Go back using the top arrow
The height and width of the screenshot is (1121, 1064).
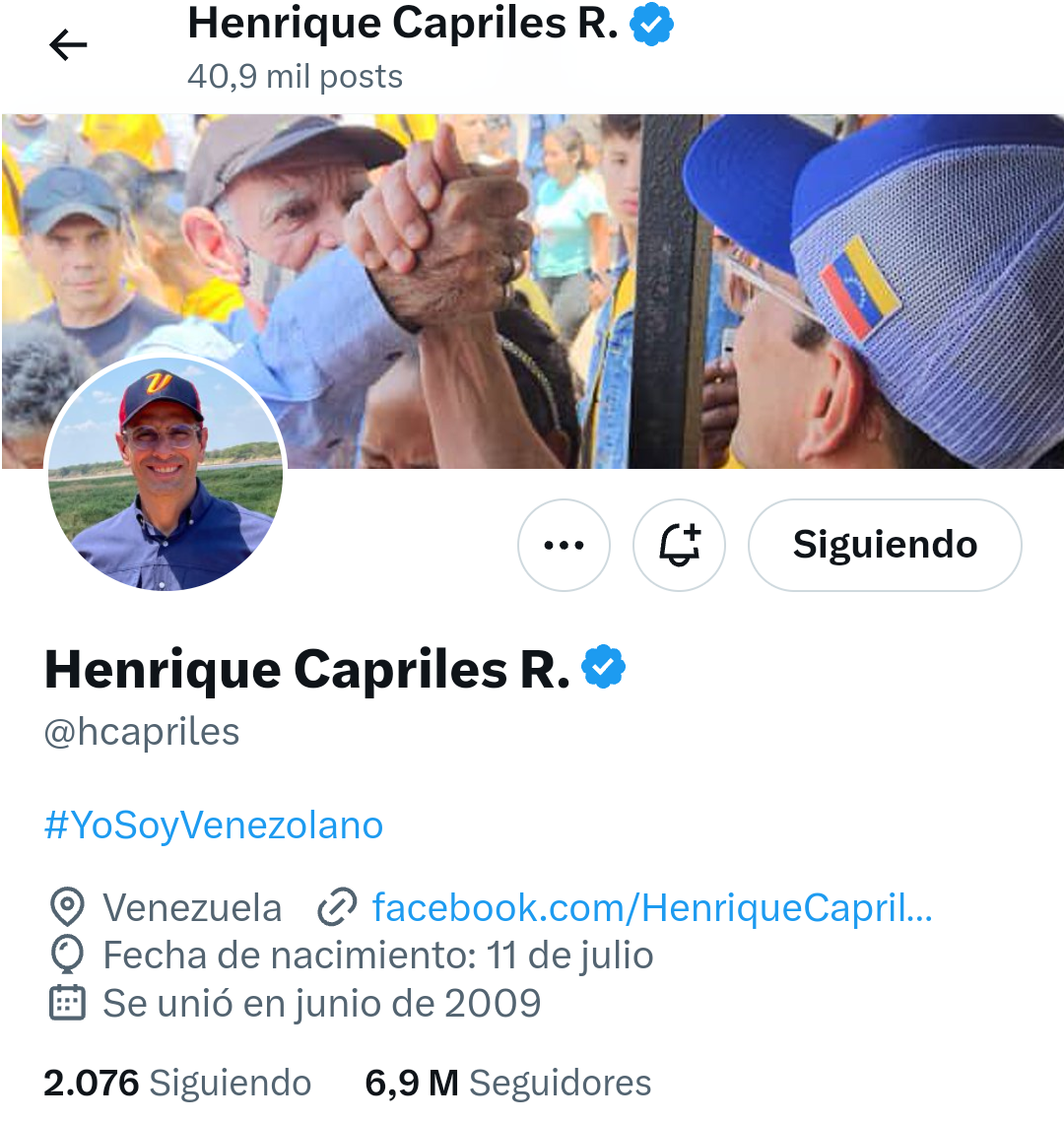(x=68, y=45)
